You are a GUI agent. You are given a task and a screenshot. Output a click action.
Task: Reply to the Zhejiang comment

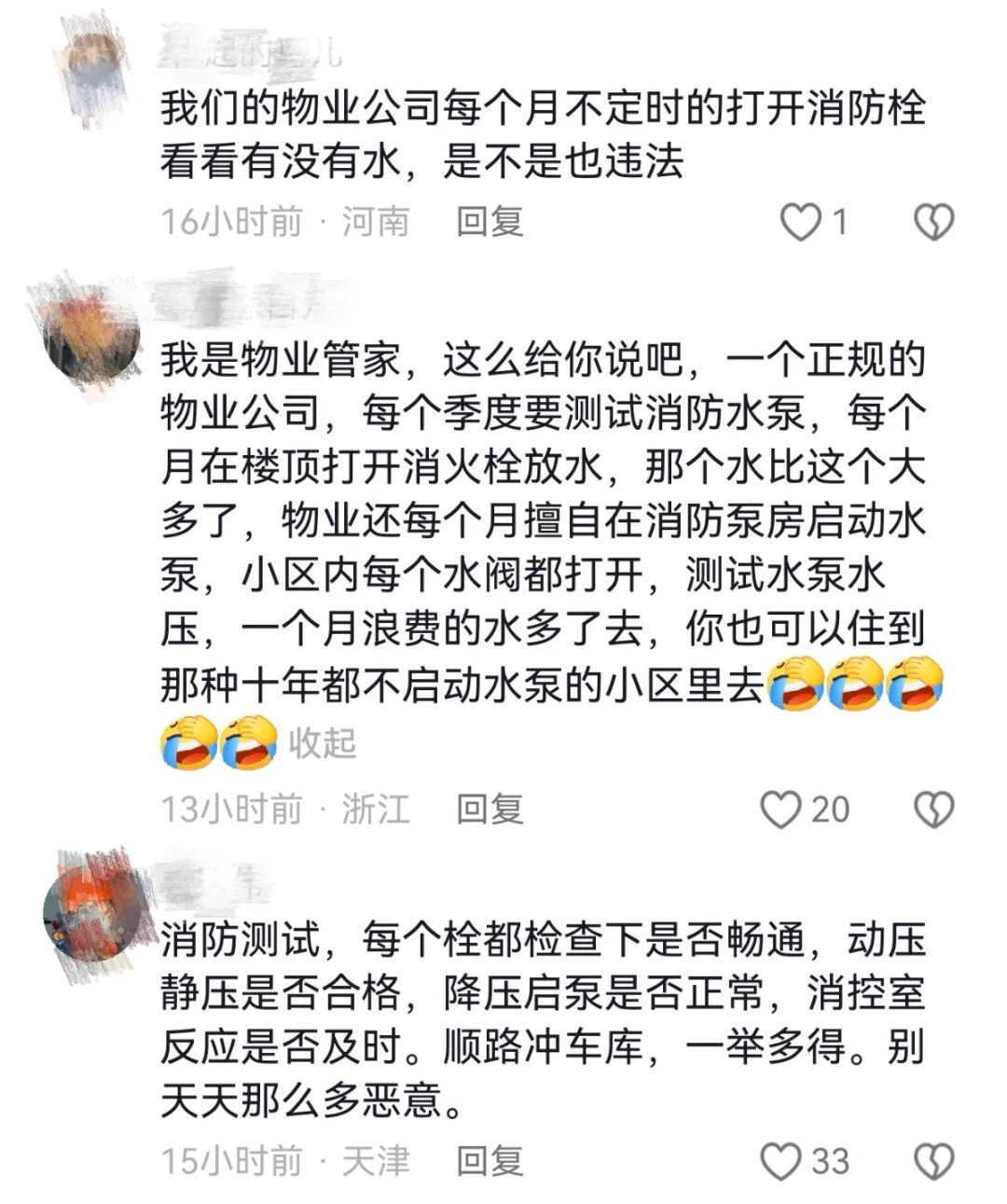(x=490, y=809)
